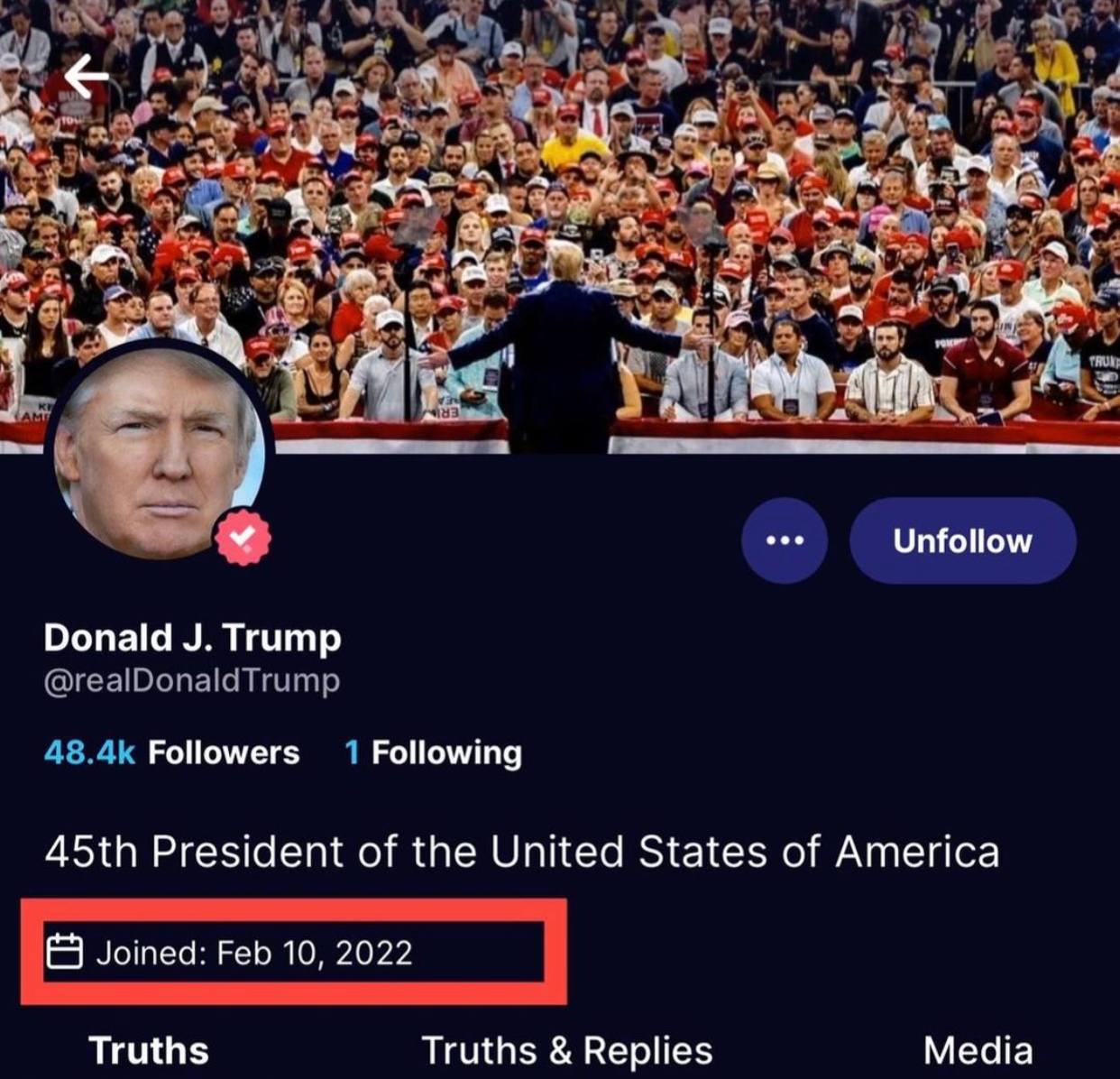Go back using the arrow icon

(x=86, y=77)
